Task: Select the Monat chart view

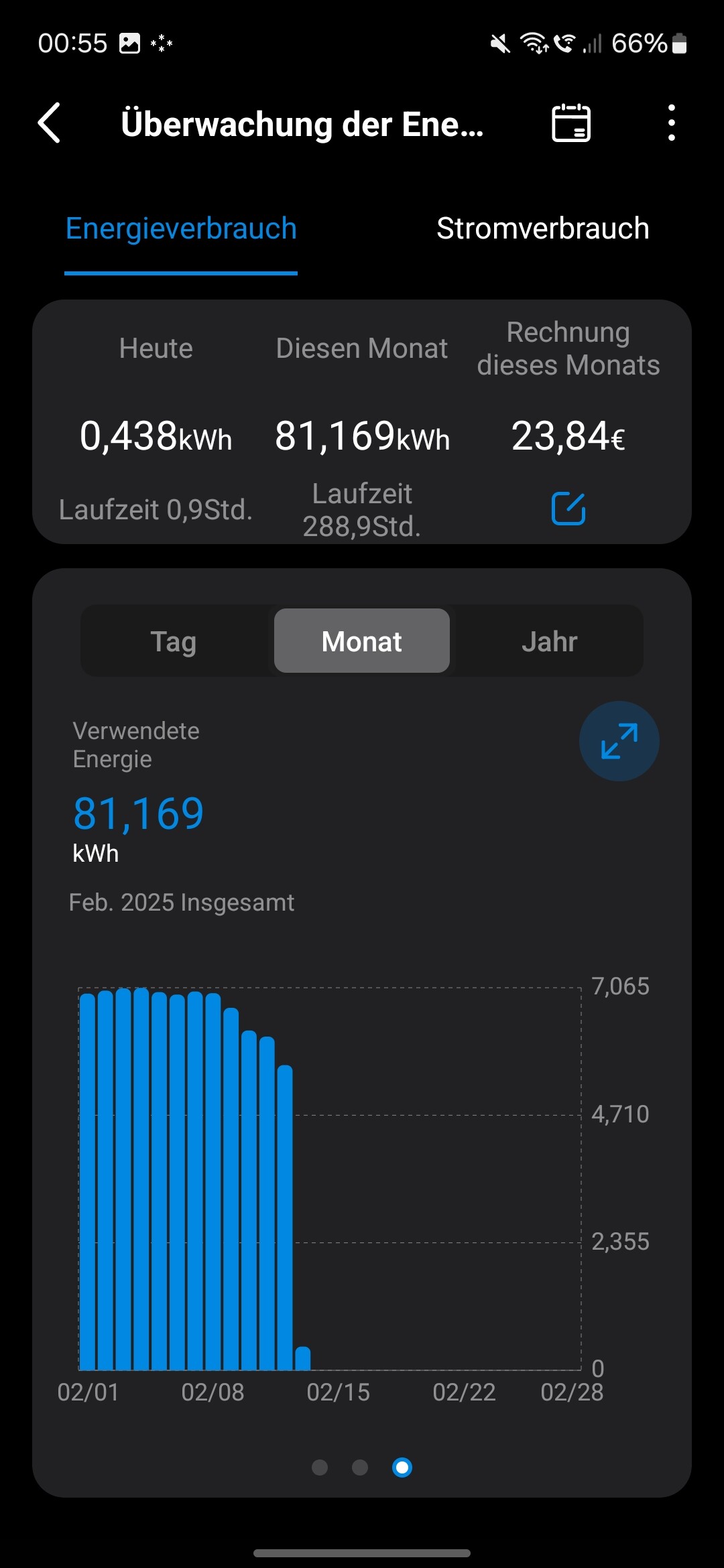Action: click(362, 641)
